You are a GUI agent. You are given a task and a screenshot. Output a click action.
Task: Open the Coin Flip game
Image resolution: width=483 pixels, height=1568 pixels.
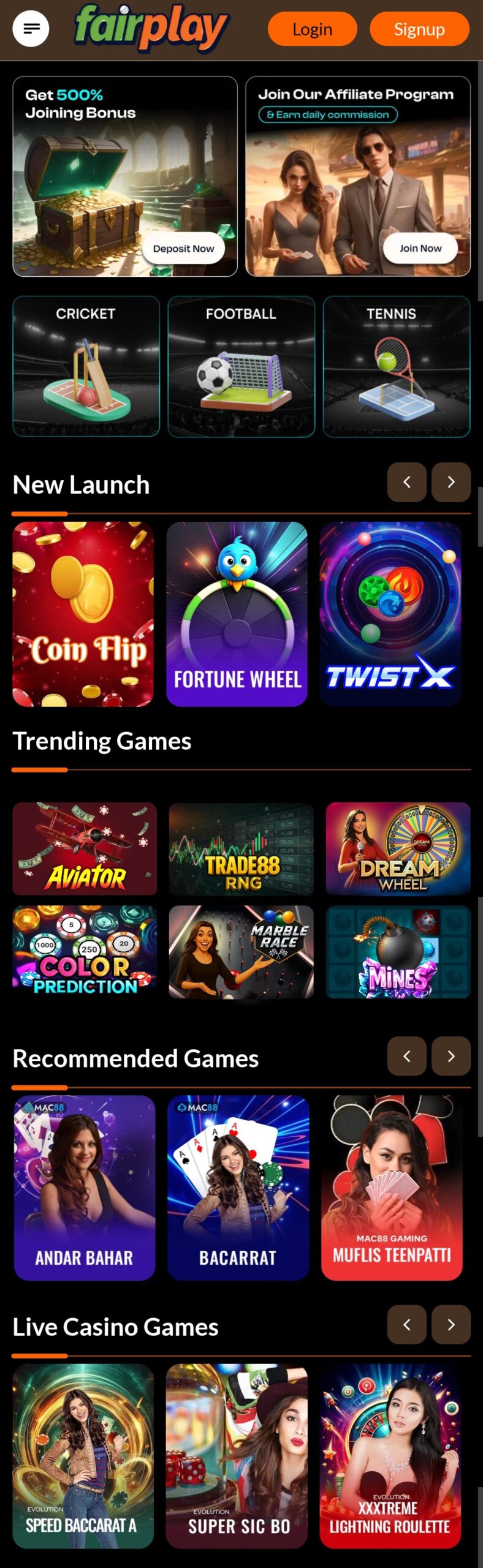point(83,614)
